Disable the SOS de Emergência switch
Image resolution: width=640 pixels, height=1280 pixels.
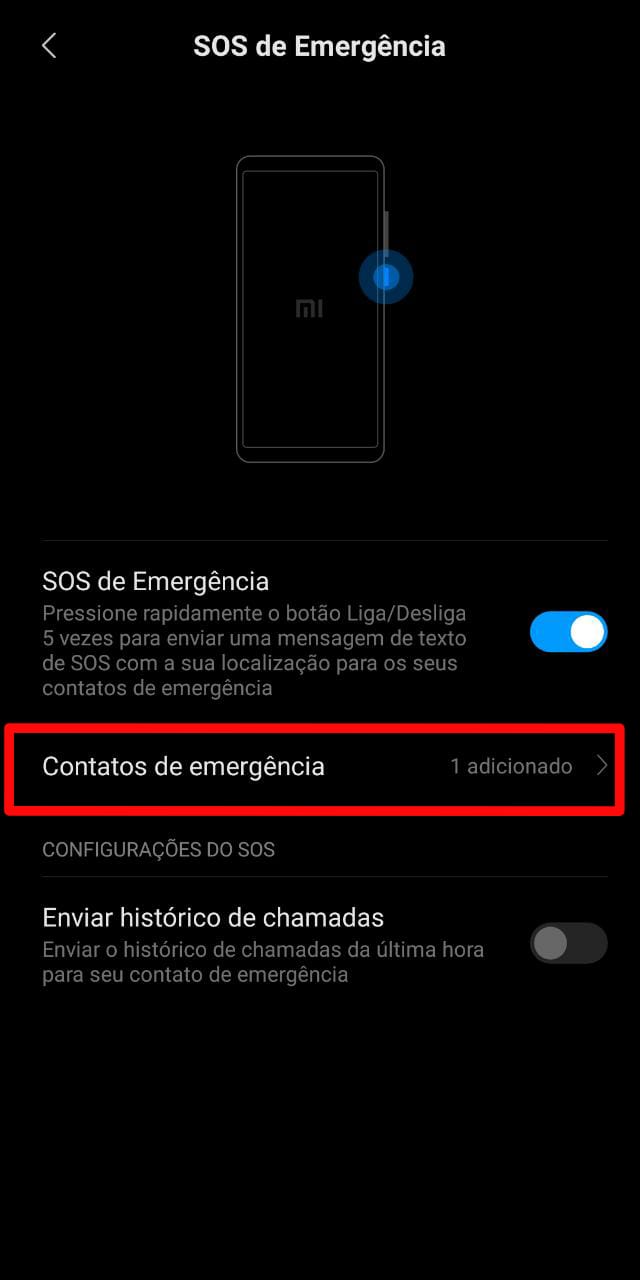point(568,632)
